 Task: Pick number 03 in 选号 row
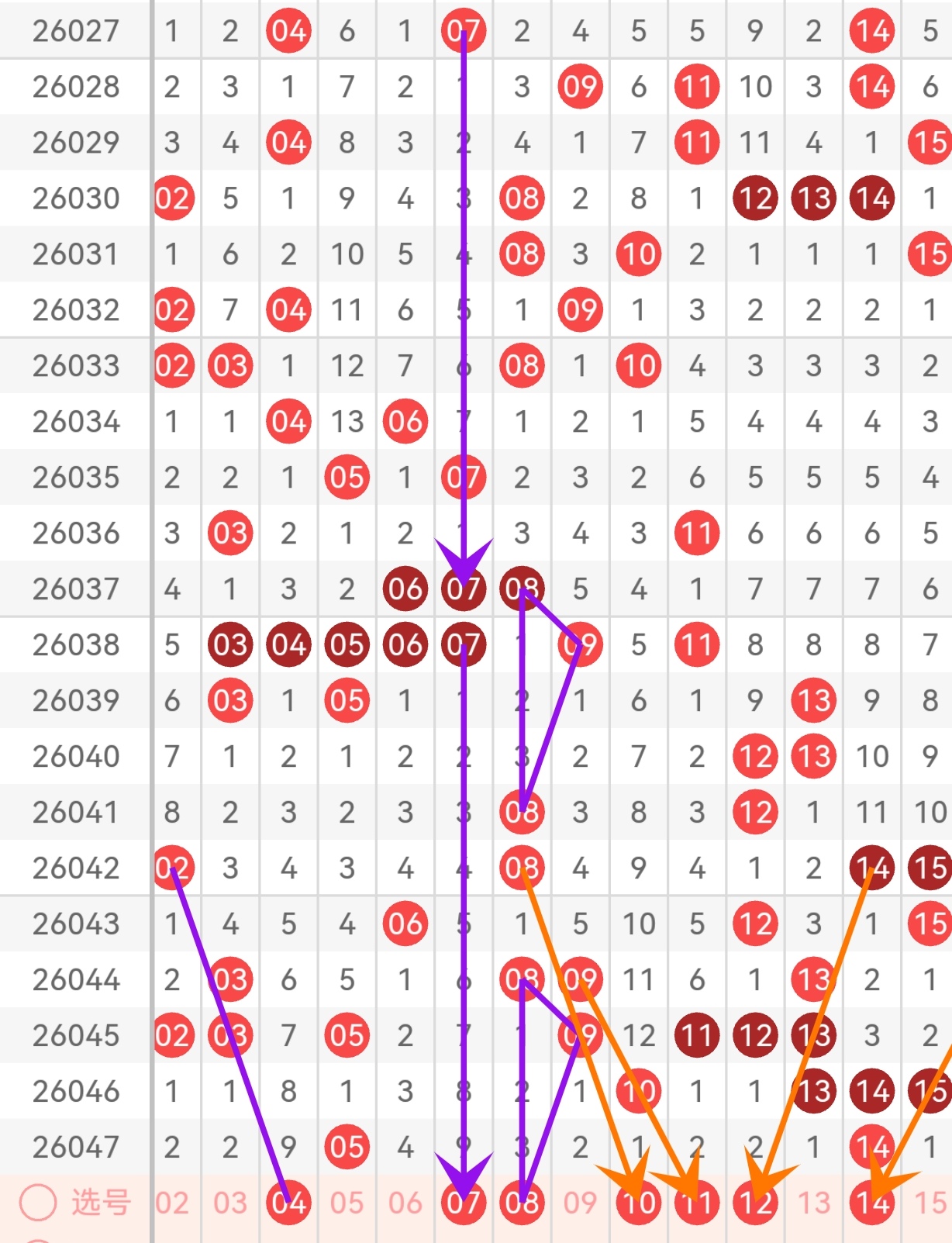click(230, 1203)
